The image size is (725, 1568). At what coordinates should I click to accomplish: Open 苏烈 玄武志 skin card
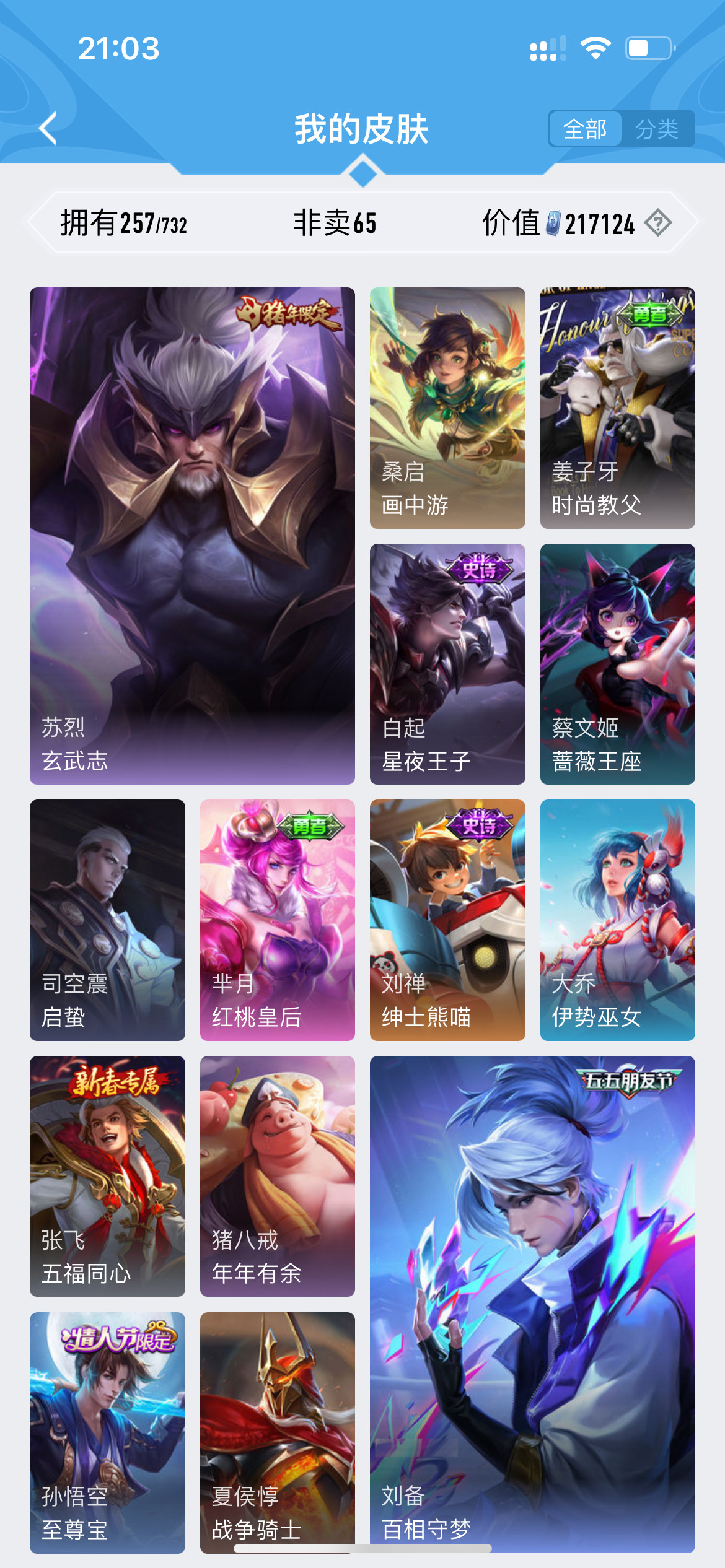pos(192,536)
